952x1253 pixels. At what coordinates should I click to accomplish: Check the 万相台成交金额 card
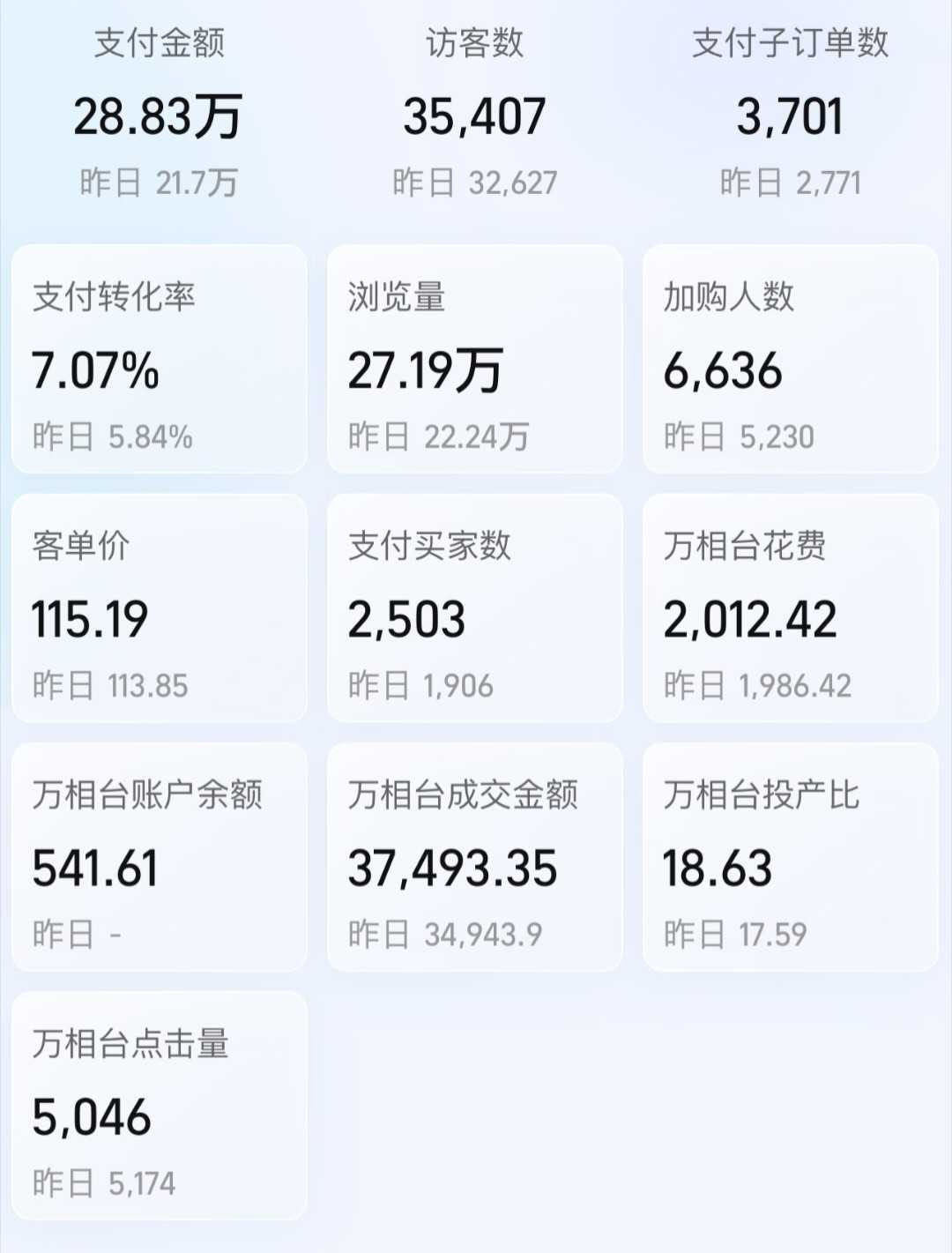pos(474,857)
